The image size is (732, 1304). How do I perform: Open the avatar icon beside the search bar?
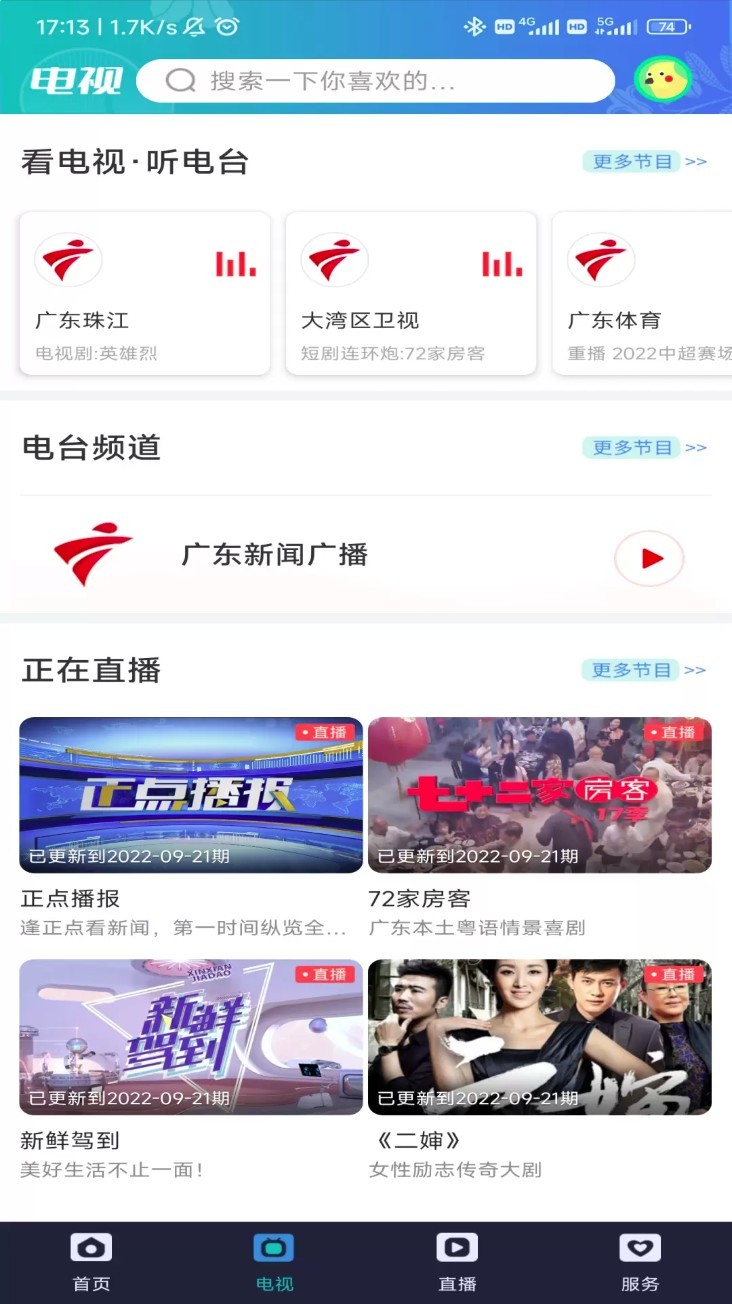(x=662, y=79)
